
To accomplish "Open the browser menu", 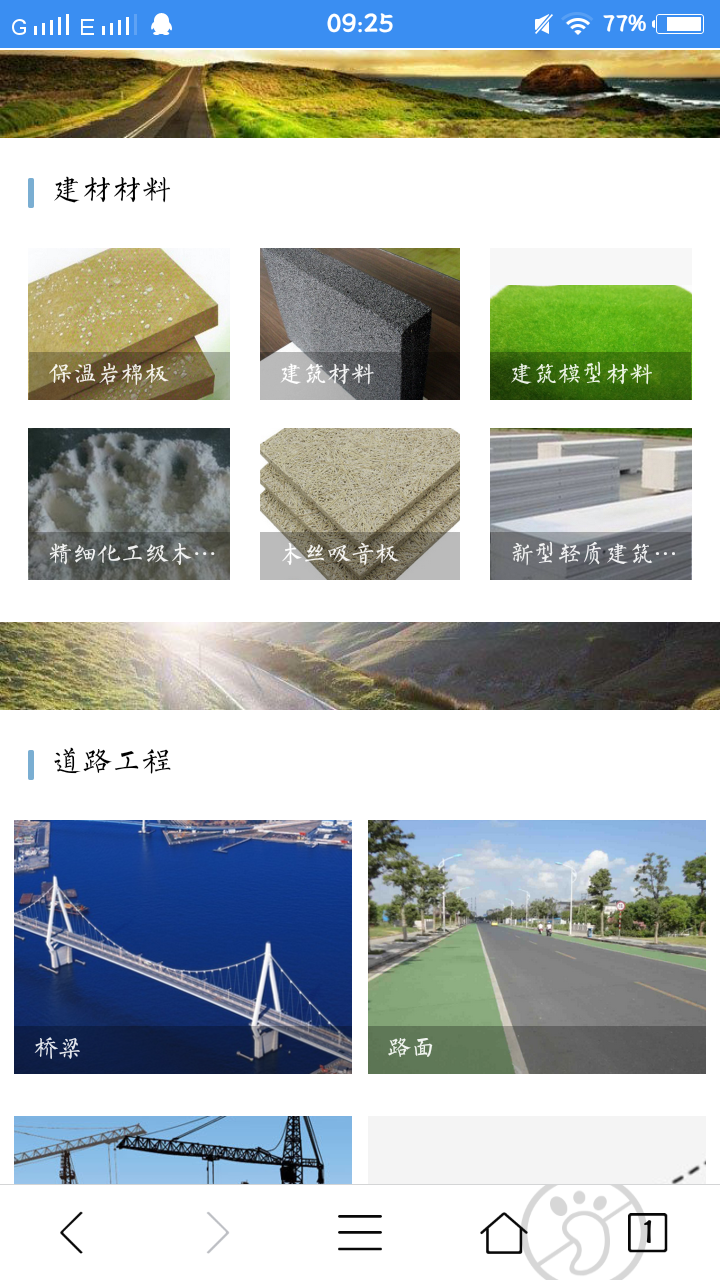I will (360, 1232).
